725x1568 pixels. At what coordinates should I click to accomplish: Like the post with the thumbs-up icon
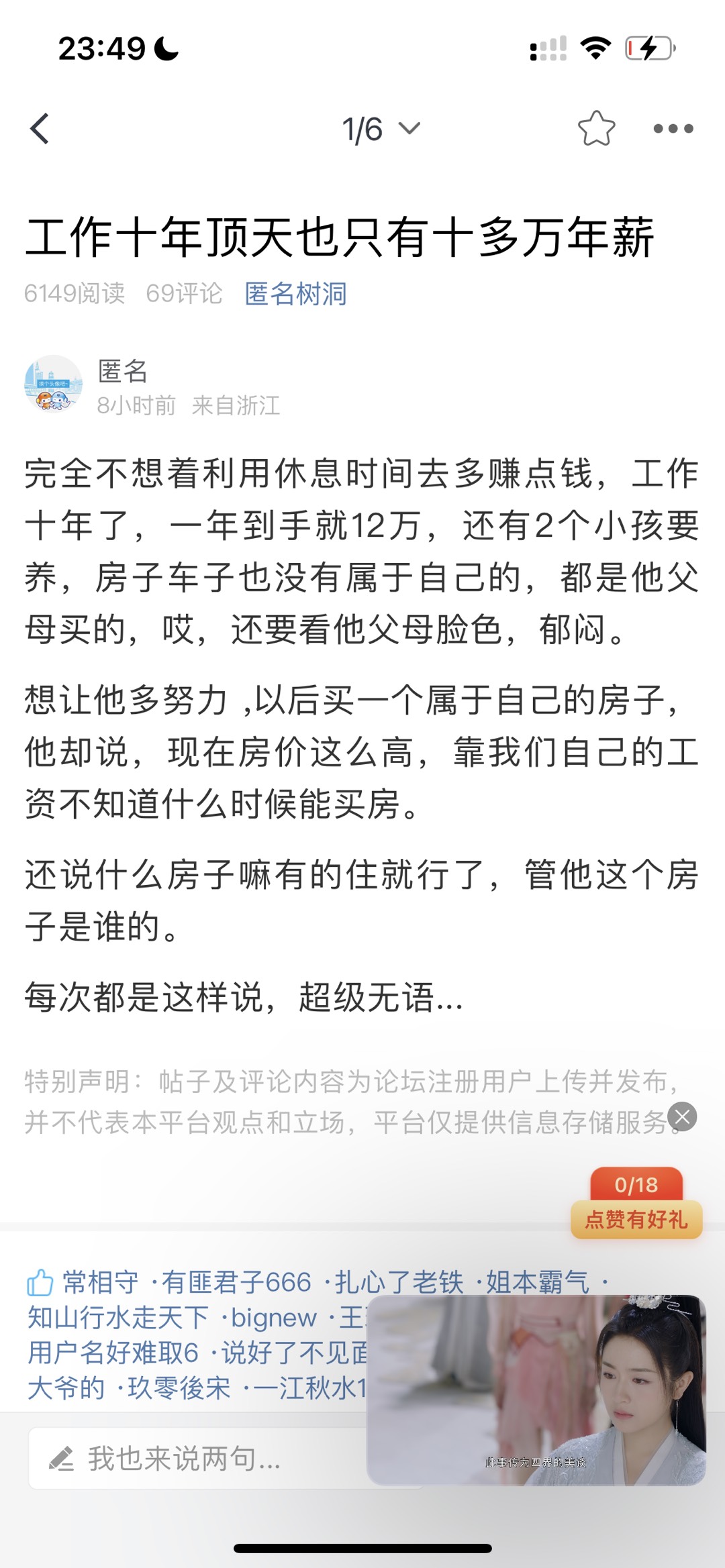click(40, 1282)
